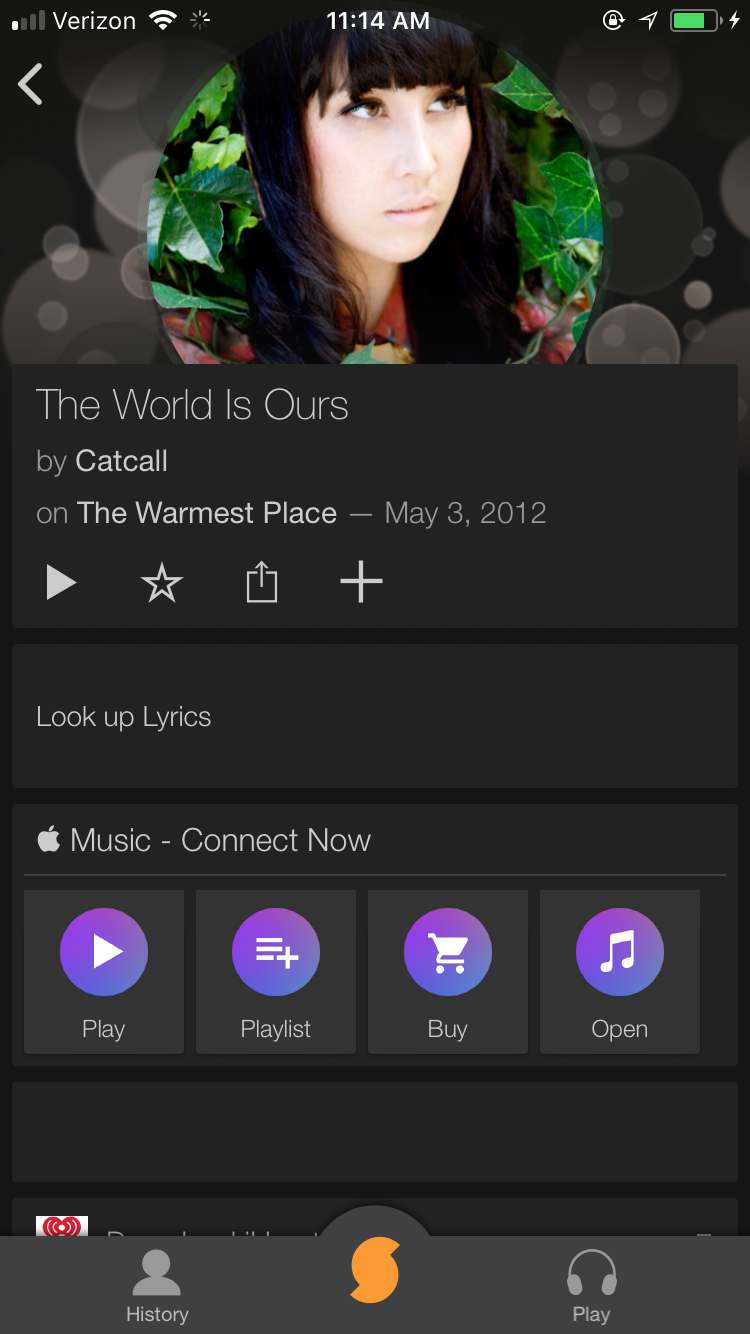Add song to Apple Music Playlist

276,970
